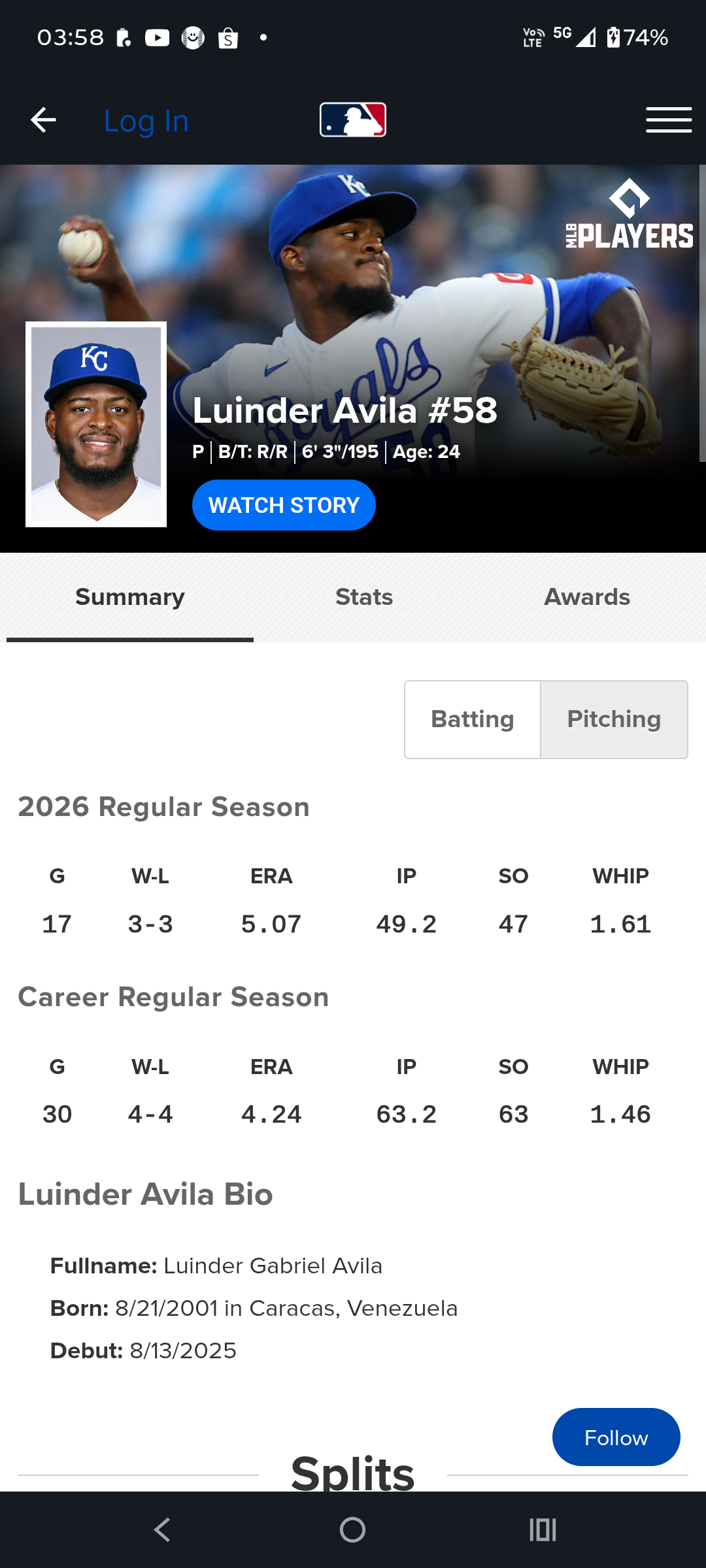Open recent apps from navigation bar
This screenshot has width=706, height=1568.
point(543,1529)
